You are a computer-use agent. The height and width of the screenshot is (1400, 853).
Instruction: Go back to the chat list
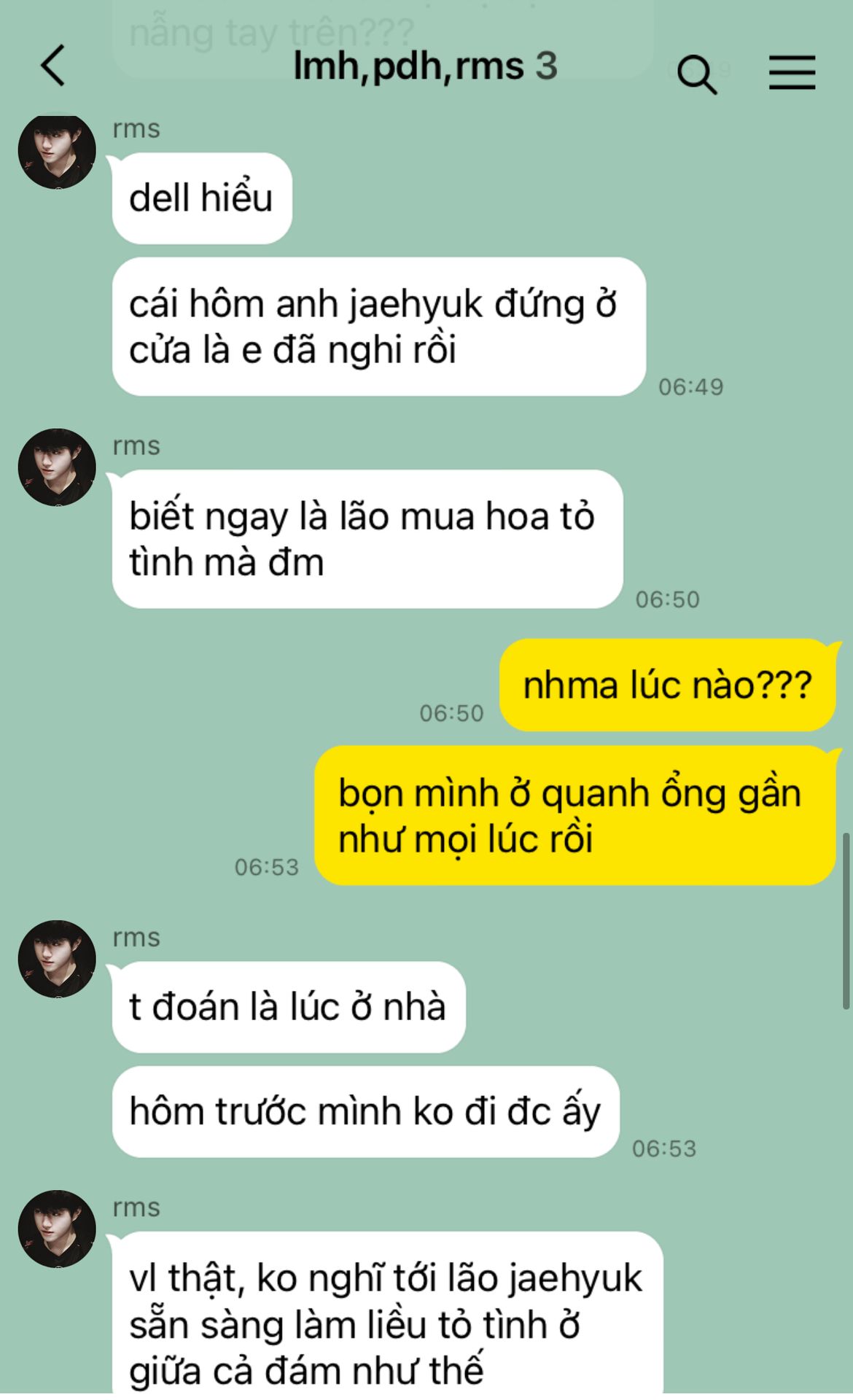tap(53, 66)
